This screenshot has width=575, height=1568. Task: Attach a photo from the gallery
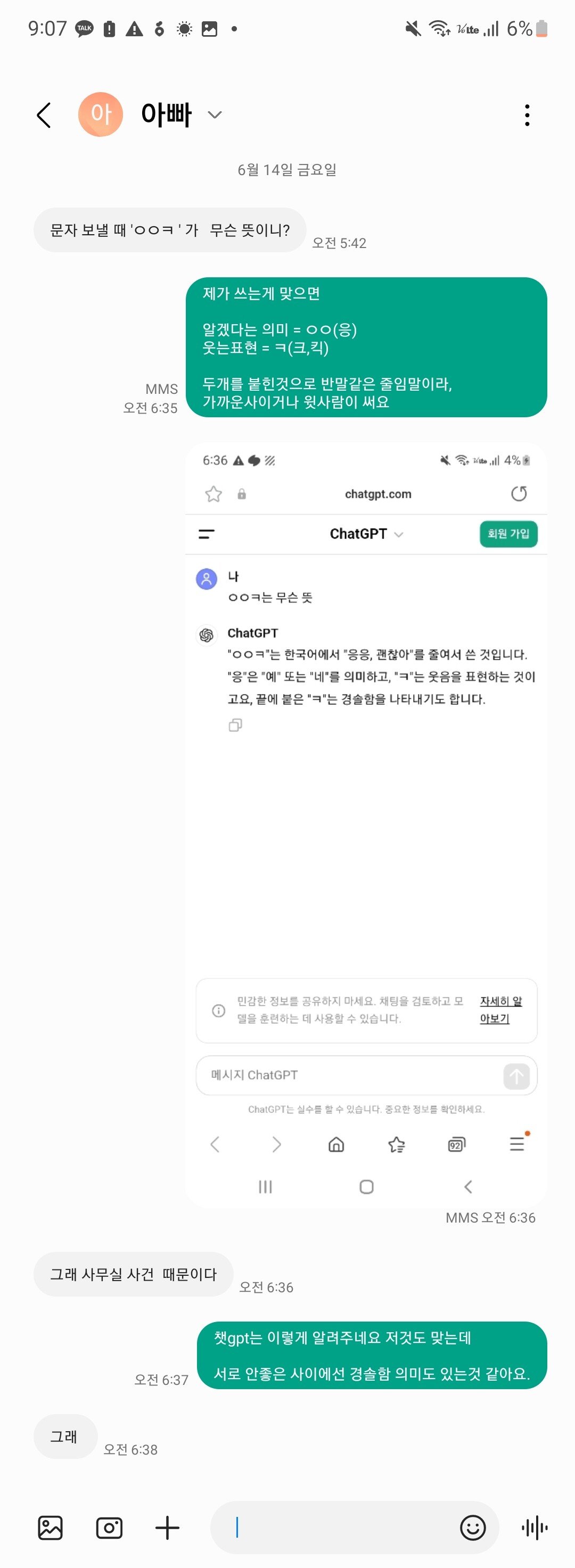50,1528
